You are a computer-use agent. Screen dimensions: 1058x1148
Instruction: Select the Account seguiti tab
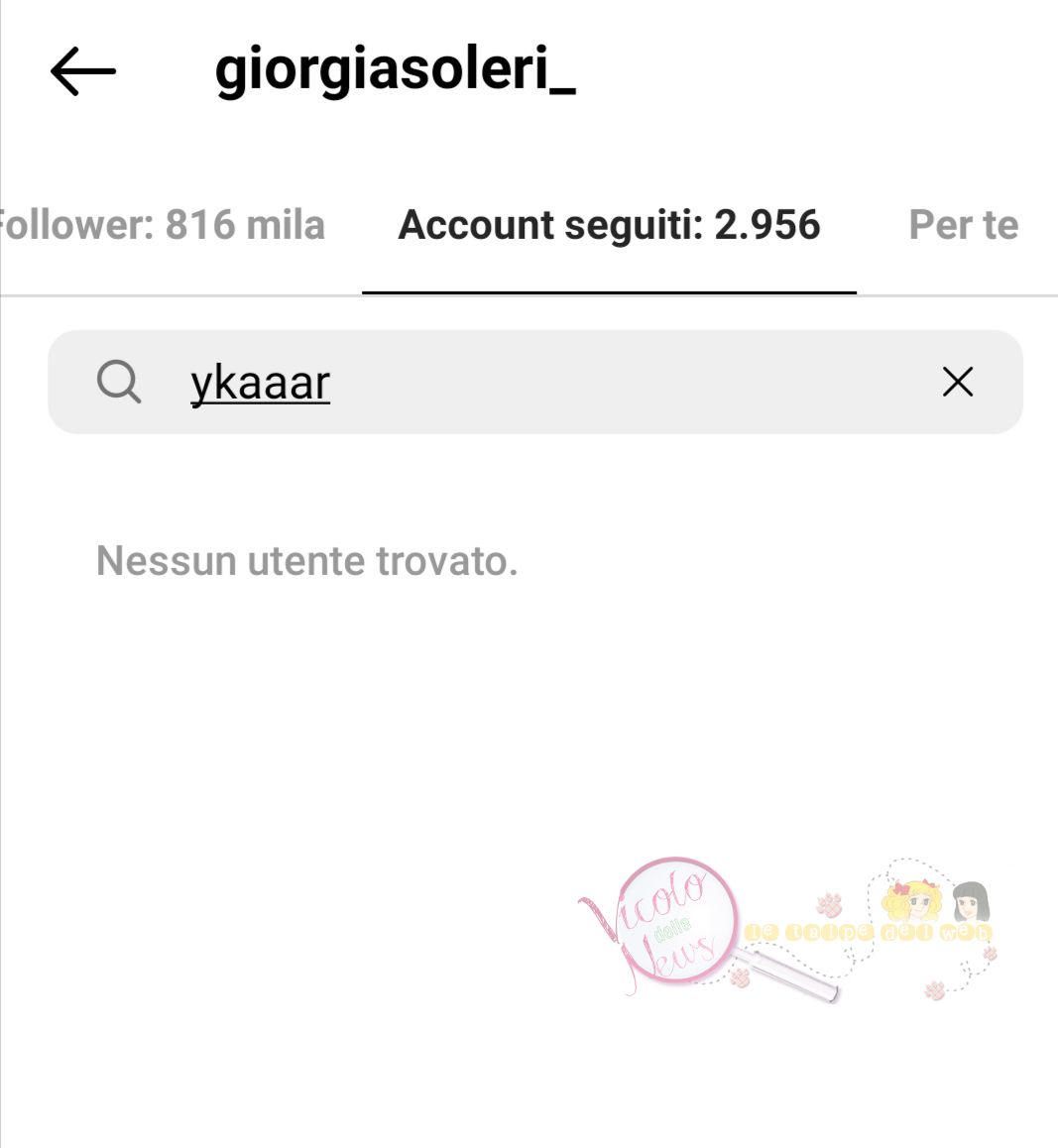[x=609, y=225]
